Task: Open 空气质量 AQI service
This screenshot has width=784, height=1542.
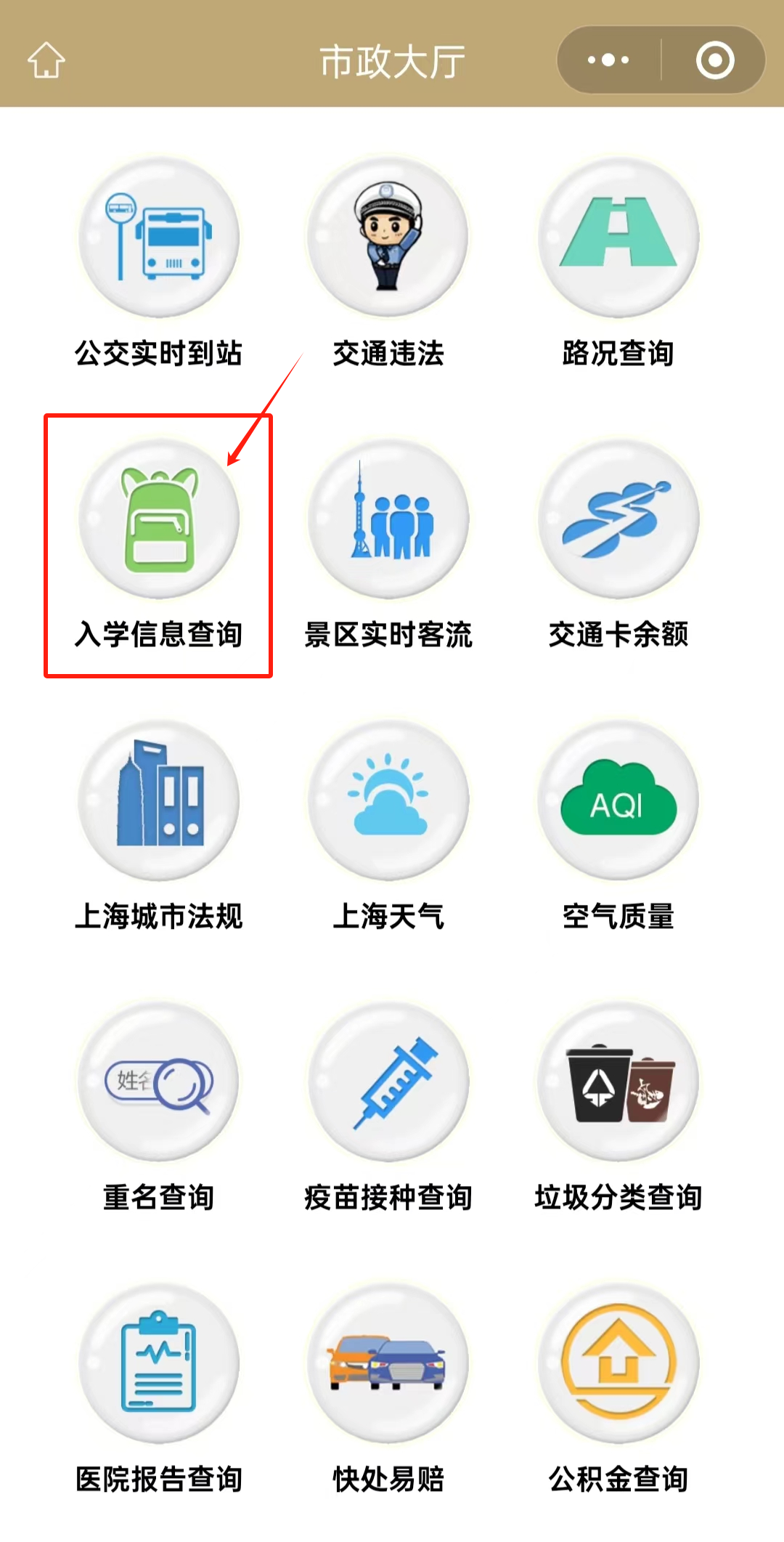Action: click(x=618, y=800)
